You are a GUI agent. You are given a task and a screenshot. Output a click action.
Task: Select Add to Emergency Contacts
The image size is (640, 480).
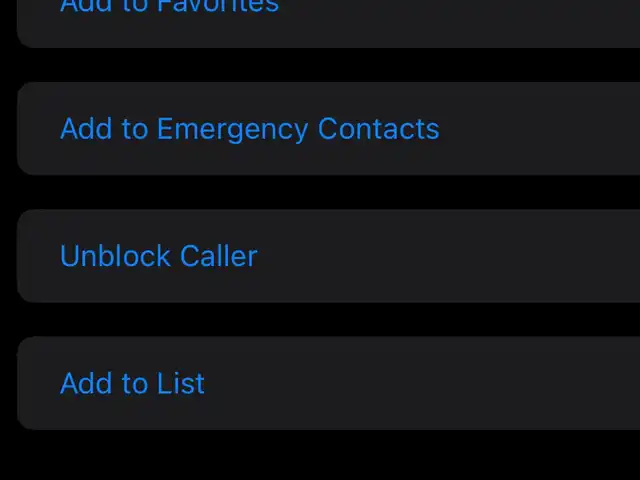[x=249, y=129]
